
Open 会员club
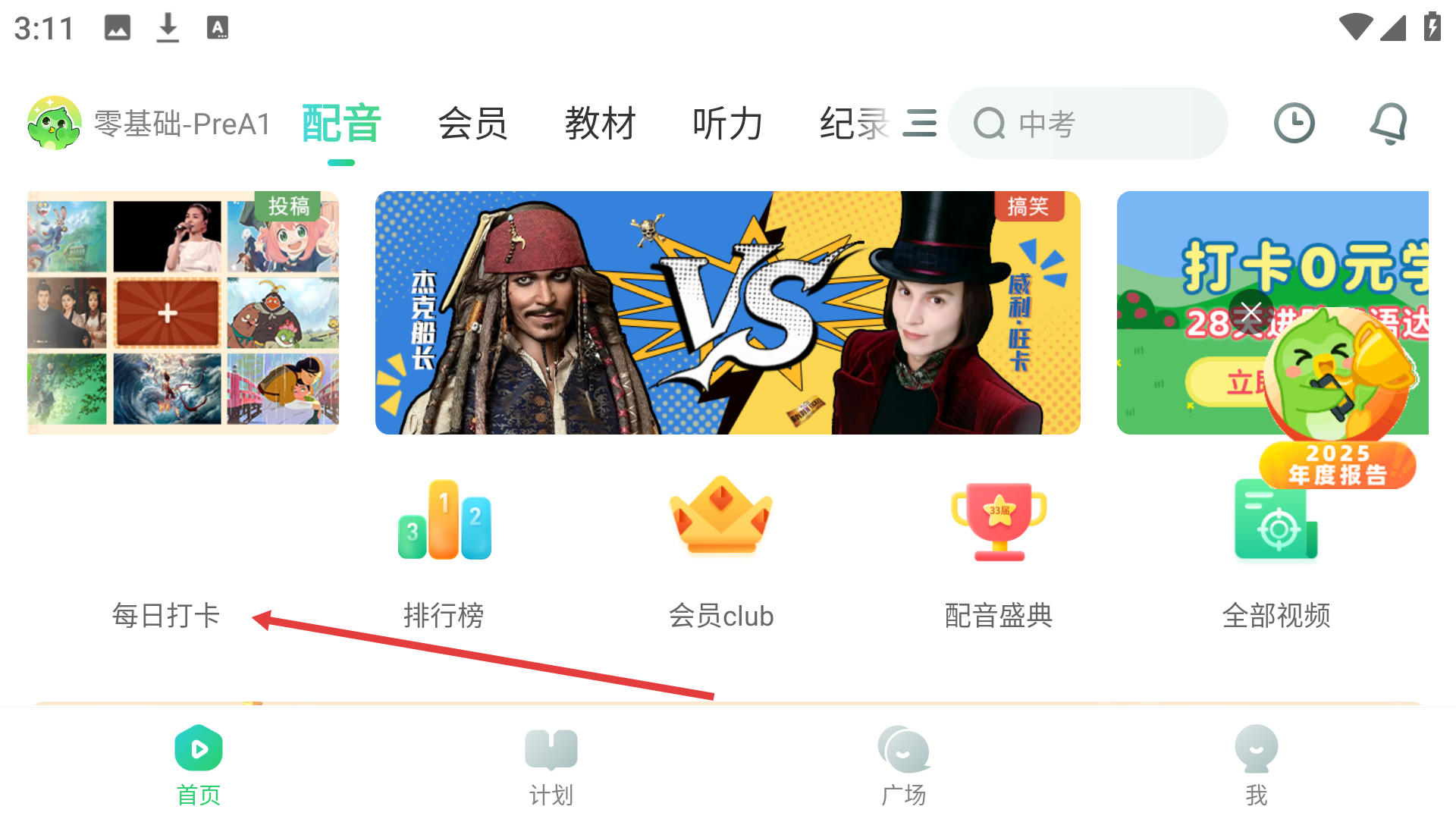pyautogui.click(x=721, y=554)
